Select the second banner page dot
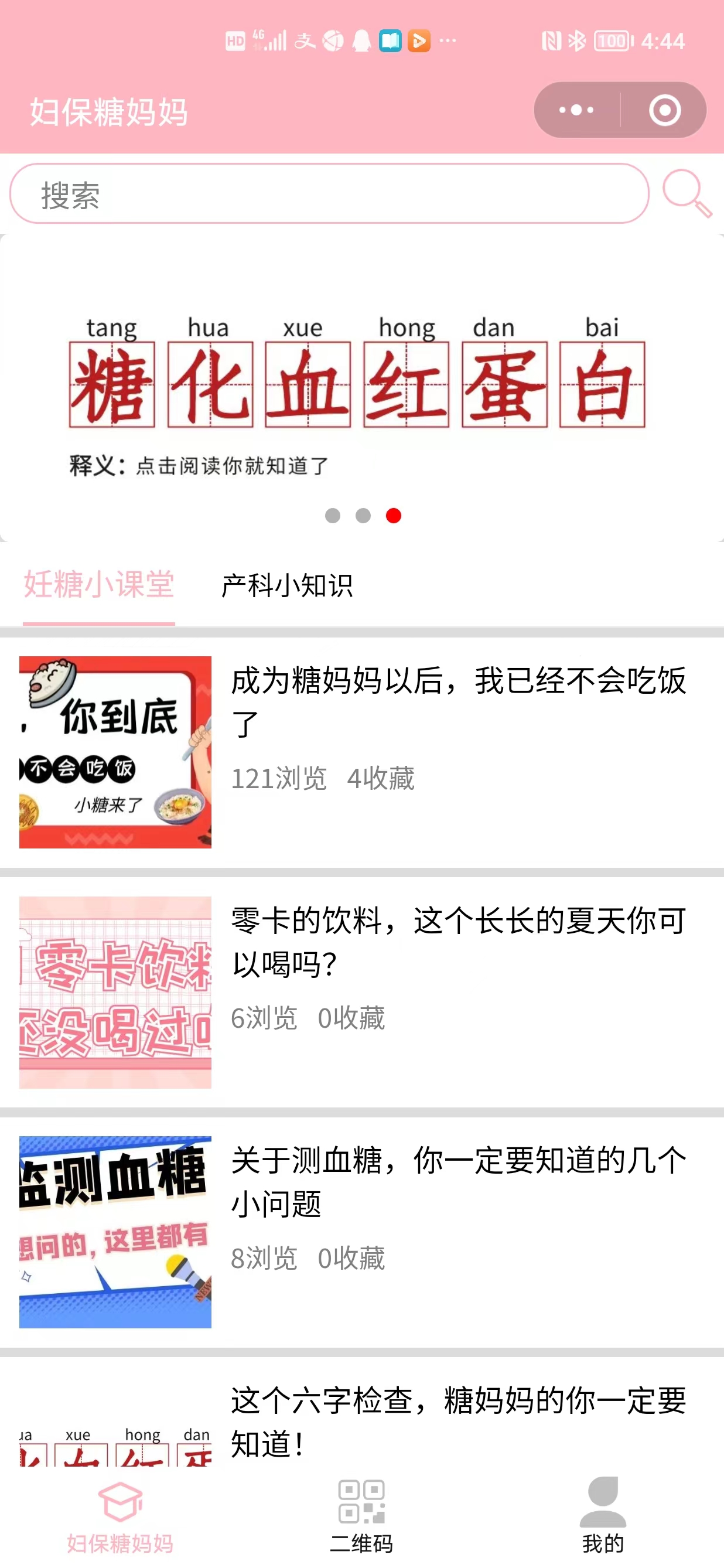Viewport: 724px width, 1568px height. click(x=363, y=516)
